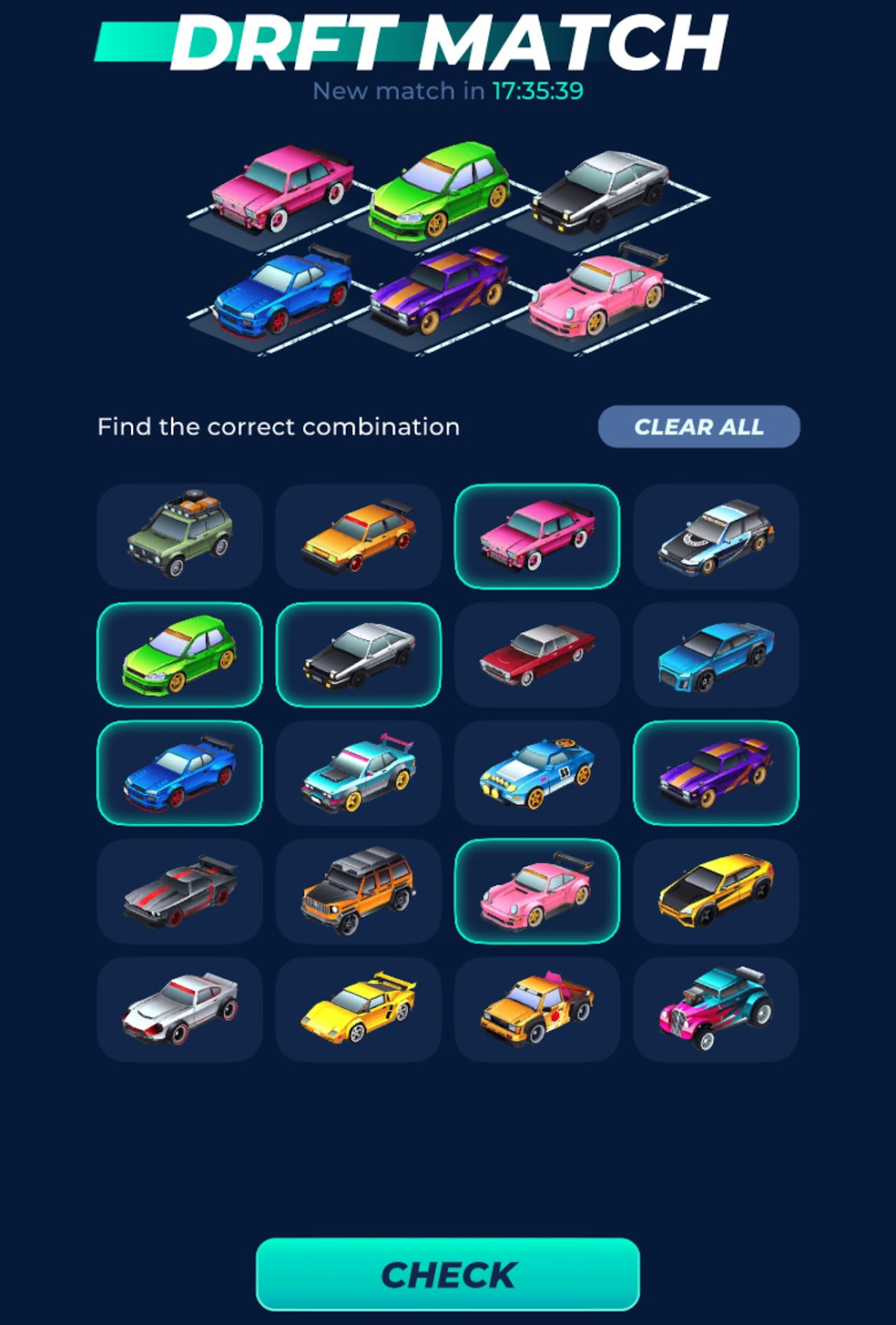This screenshot has height=1325, width=896.
Task: Select the orange hatchback with spoiler
Action: pyautogui.click(x=359, y=536)
